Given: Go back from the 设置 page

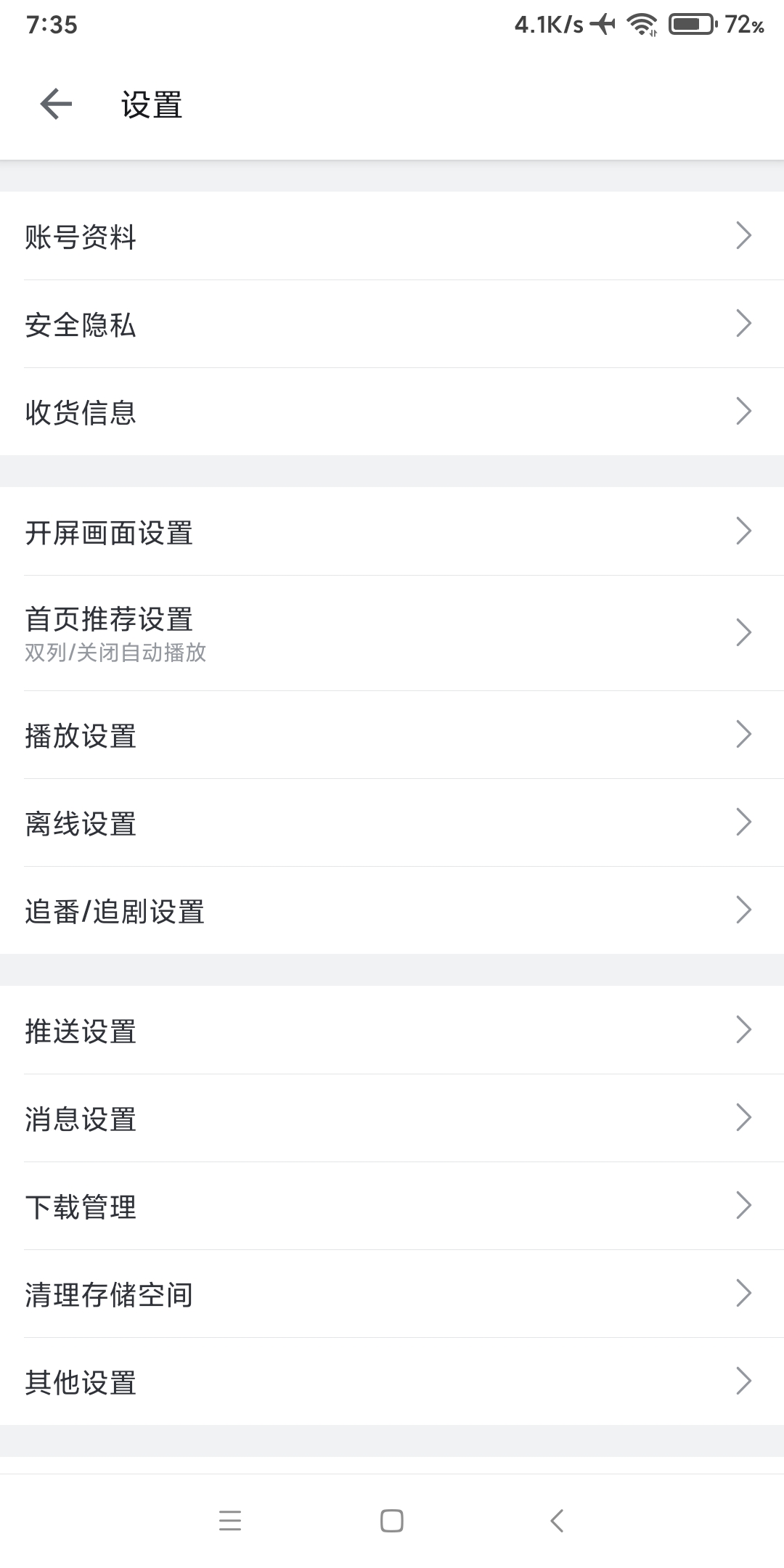Looking at the screenshot, I should click(x=56, y=104).
